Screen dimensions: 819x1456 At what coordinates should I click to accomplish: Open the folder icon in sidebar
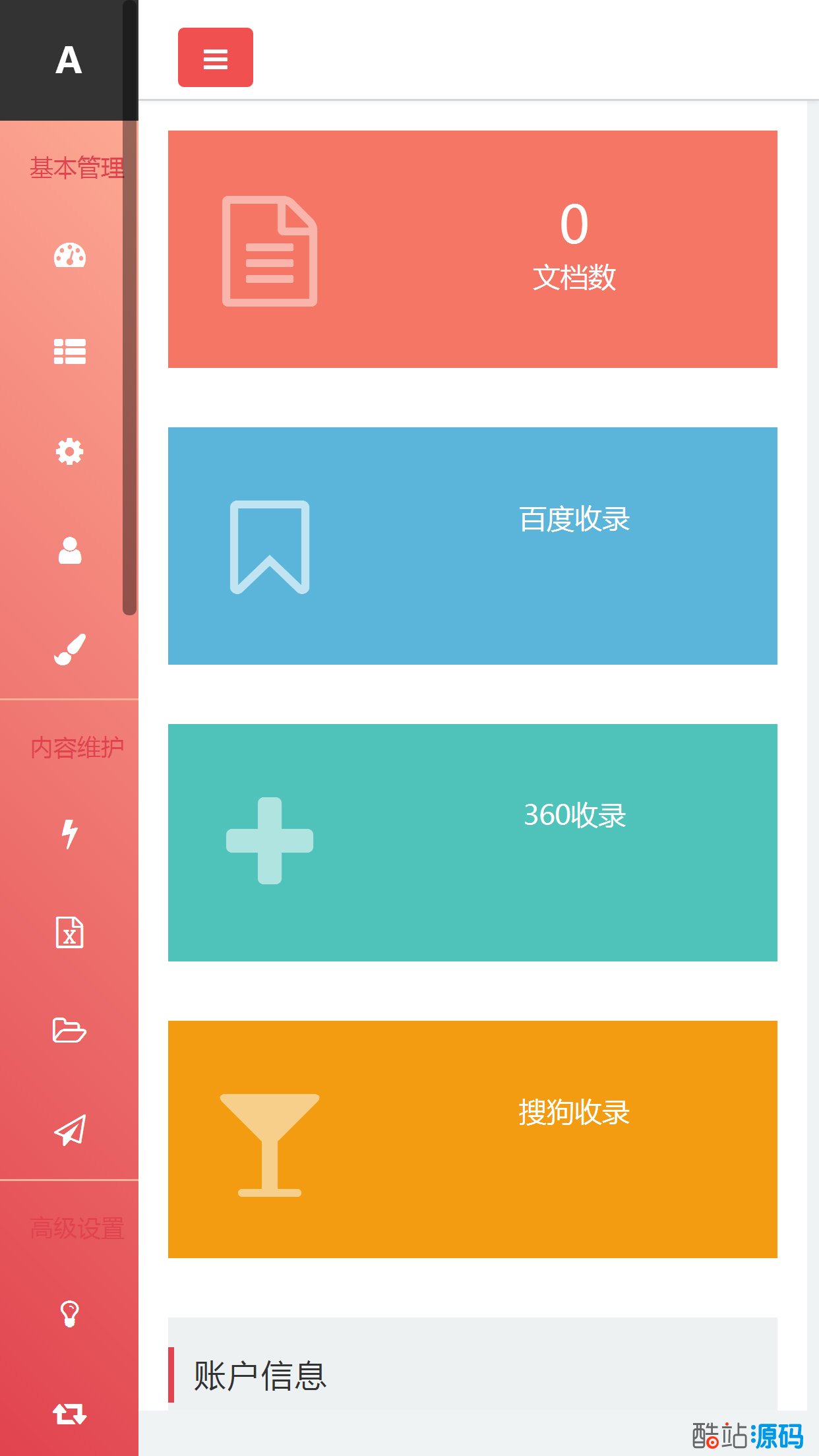point(69,1030)
